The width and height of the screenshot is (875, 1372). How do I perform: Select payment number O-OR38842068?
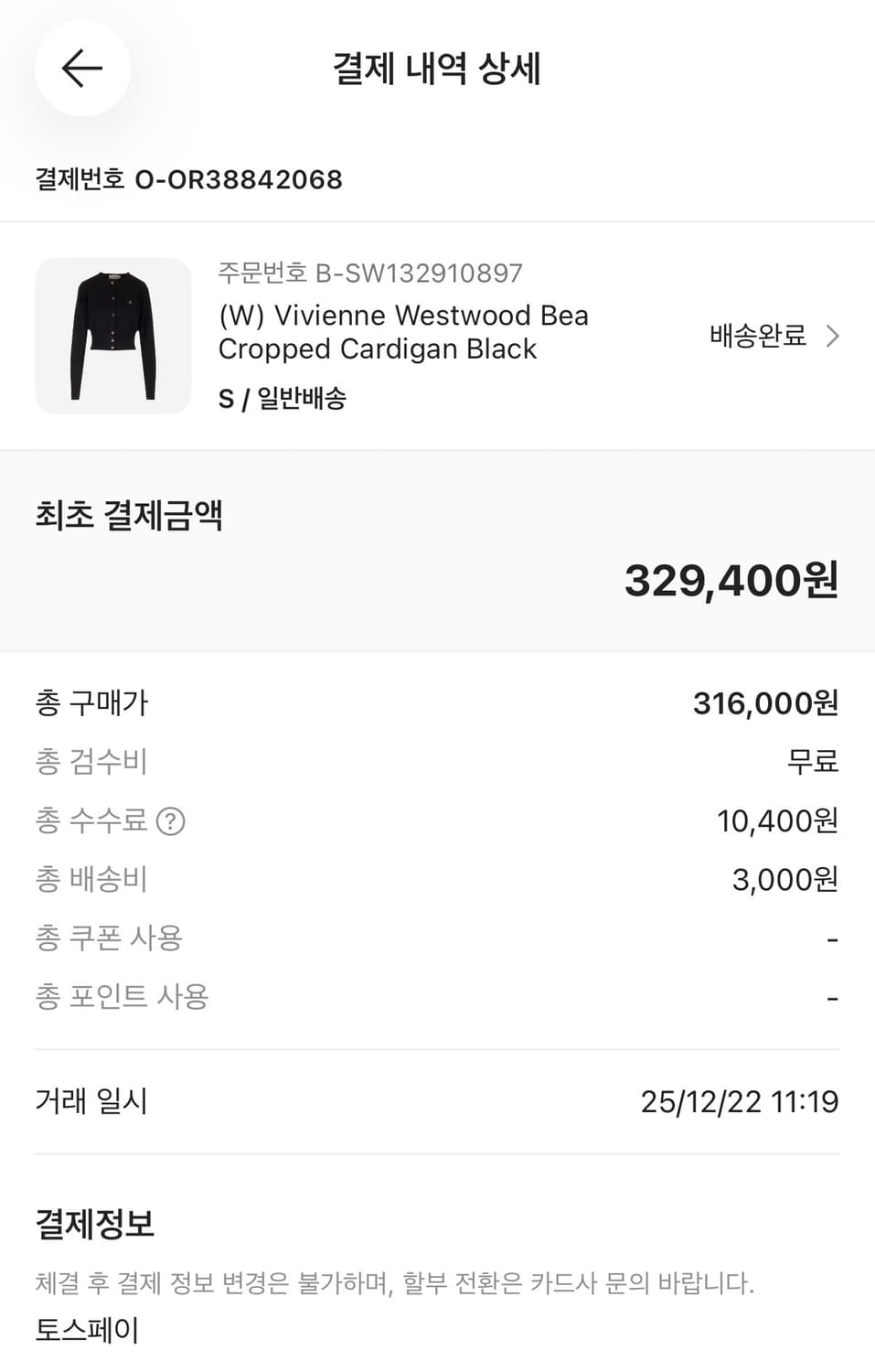pos(190,179)
